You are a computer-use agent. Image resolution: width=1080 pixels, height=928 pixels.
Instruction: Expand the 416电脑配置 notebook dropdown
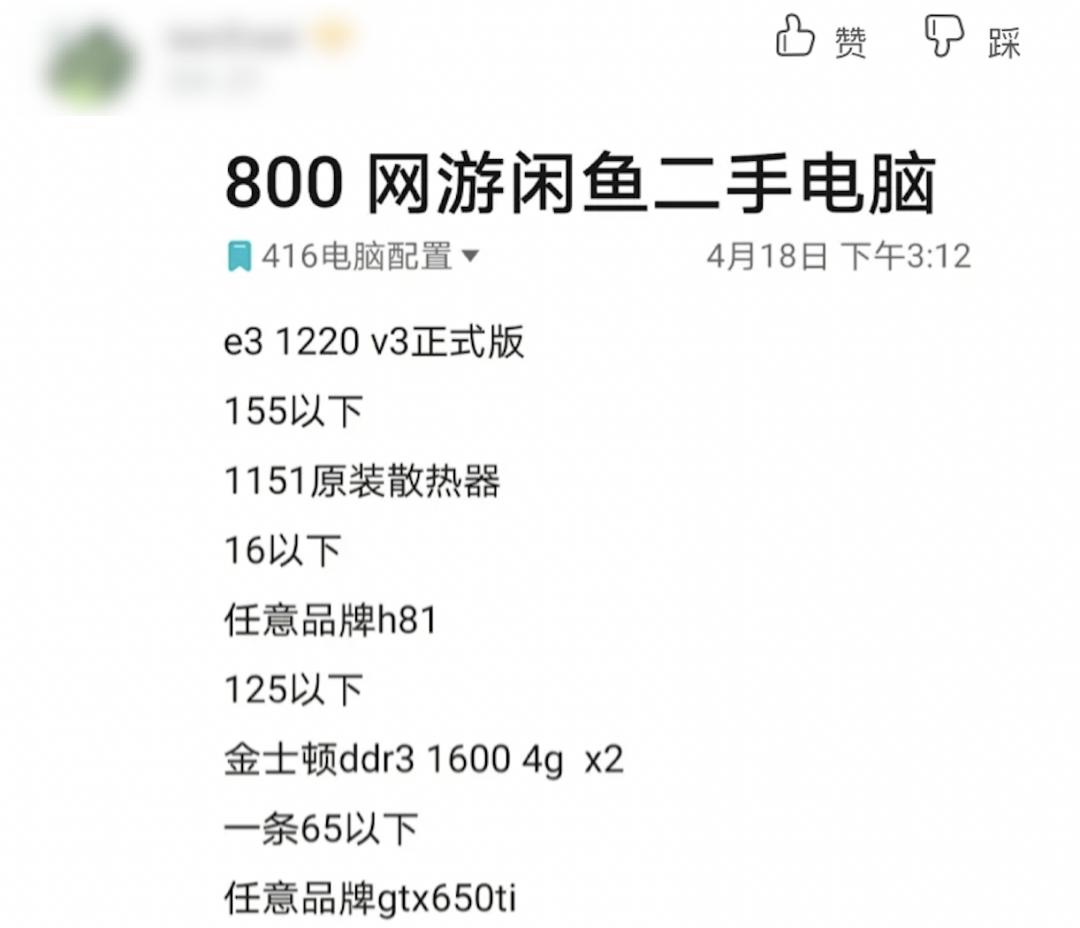point(470,256)
